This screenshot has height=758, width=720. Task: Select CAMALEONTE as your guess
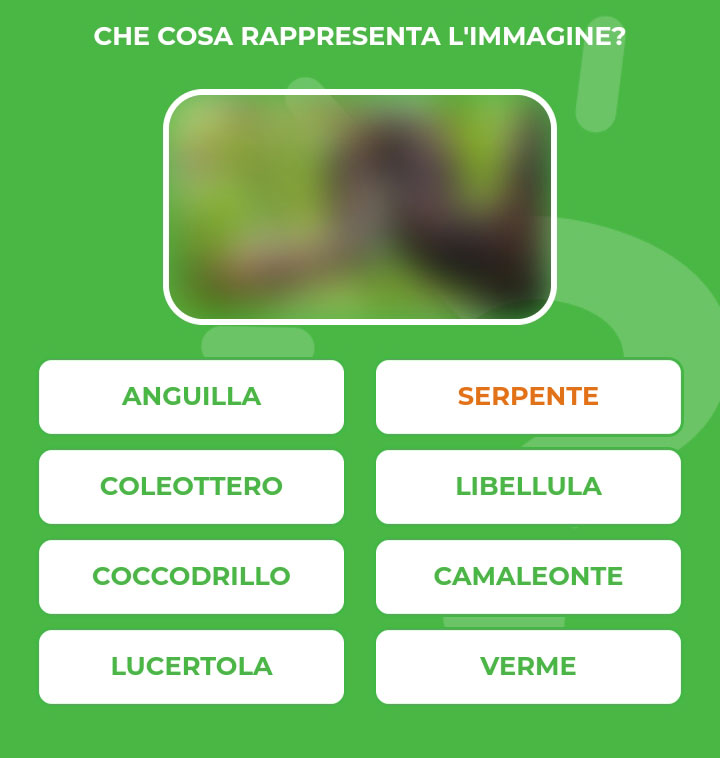tap(528, 577)
